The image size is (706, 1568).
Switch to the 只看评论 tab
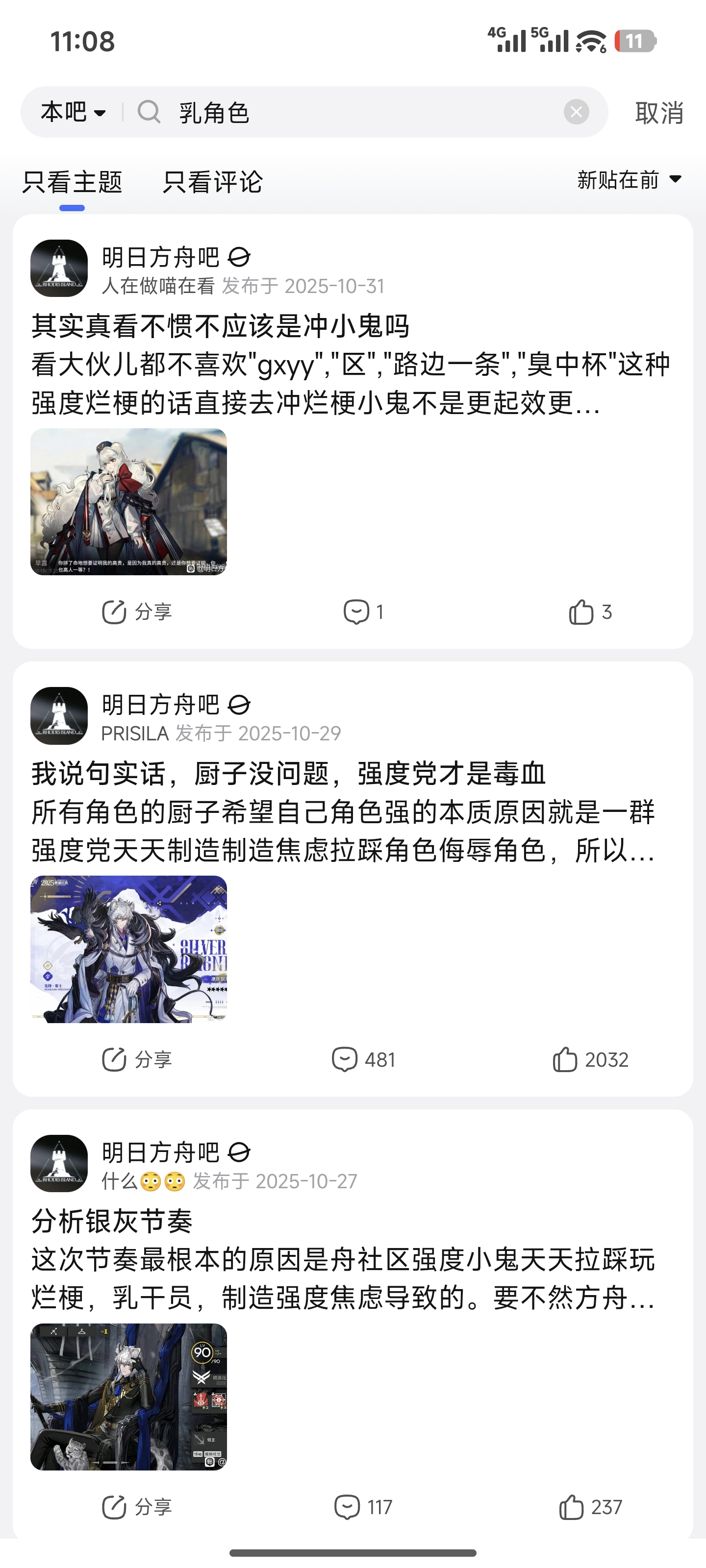[213, 182]
